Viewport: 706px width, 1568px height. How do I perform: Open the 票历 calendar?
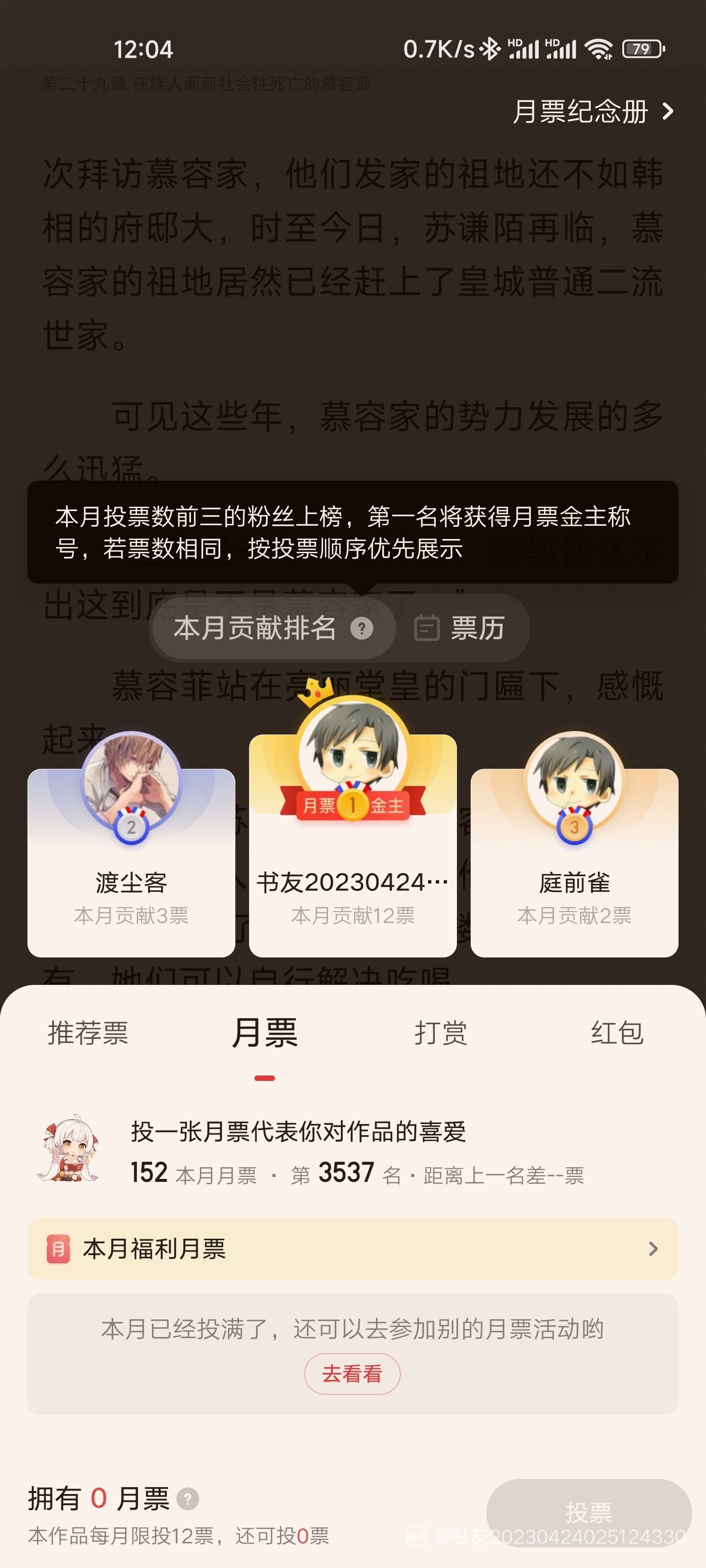(x=461, y=628)
